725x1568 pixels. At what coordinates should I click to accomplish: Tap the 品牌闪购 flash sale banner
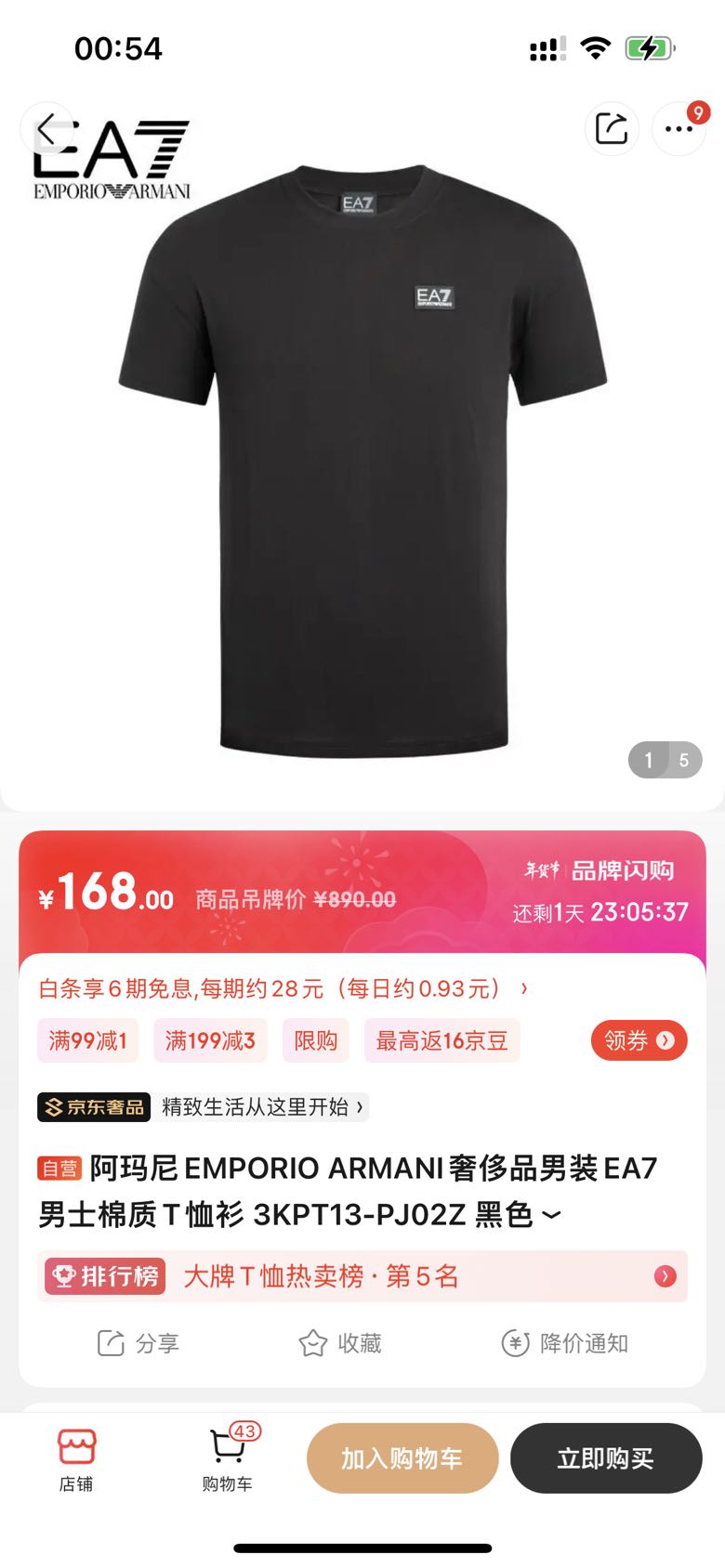tap(621, 871)
